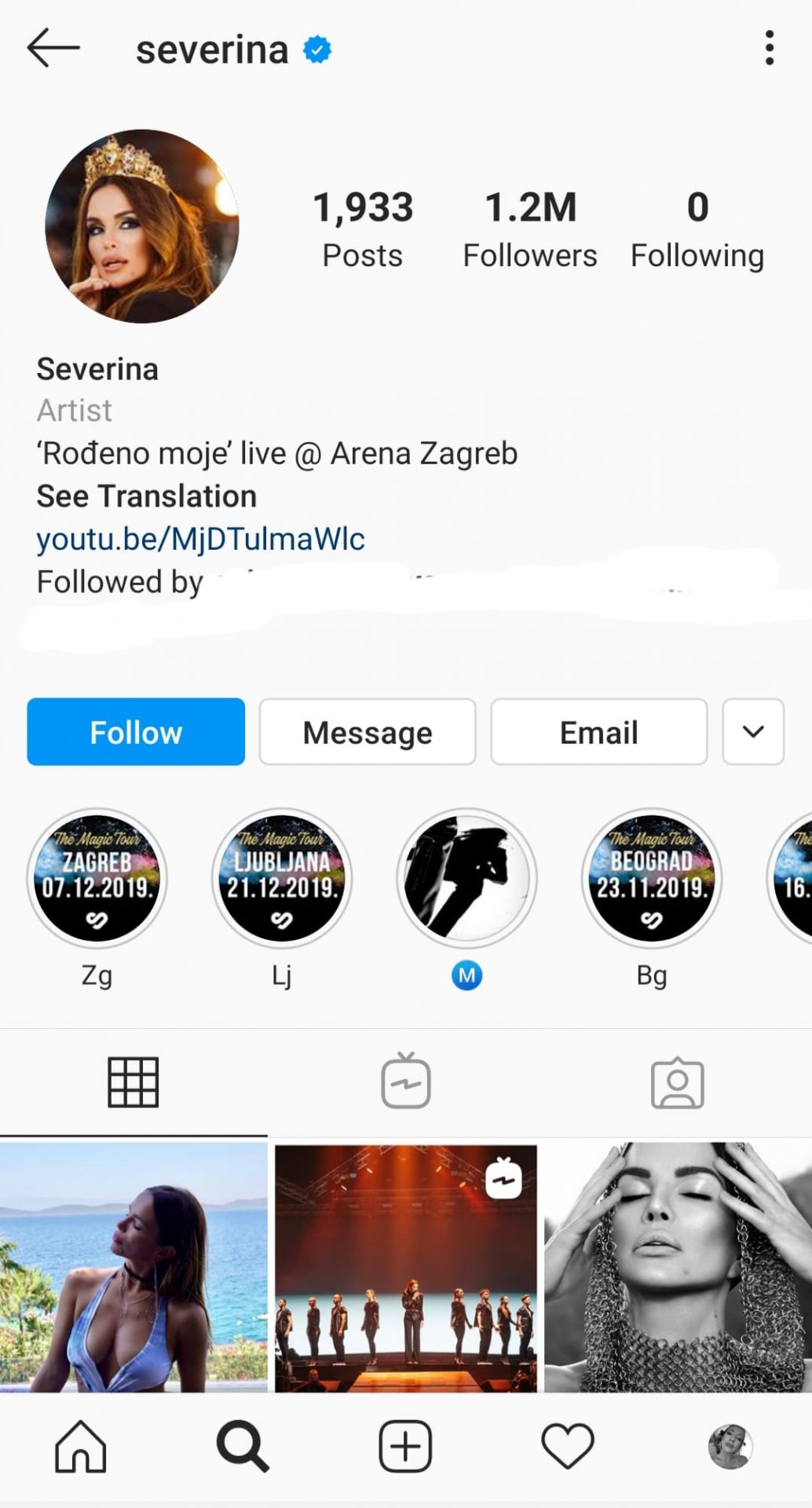Viewport: 812px width, 1508px height.
Task: See Translation of the bio
Action: pyautogui.click(x=146, y=496)
